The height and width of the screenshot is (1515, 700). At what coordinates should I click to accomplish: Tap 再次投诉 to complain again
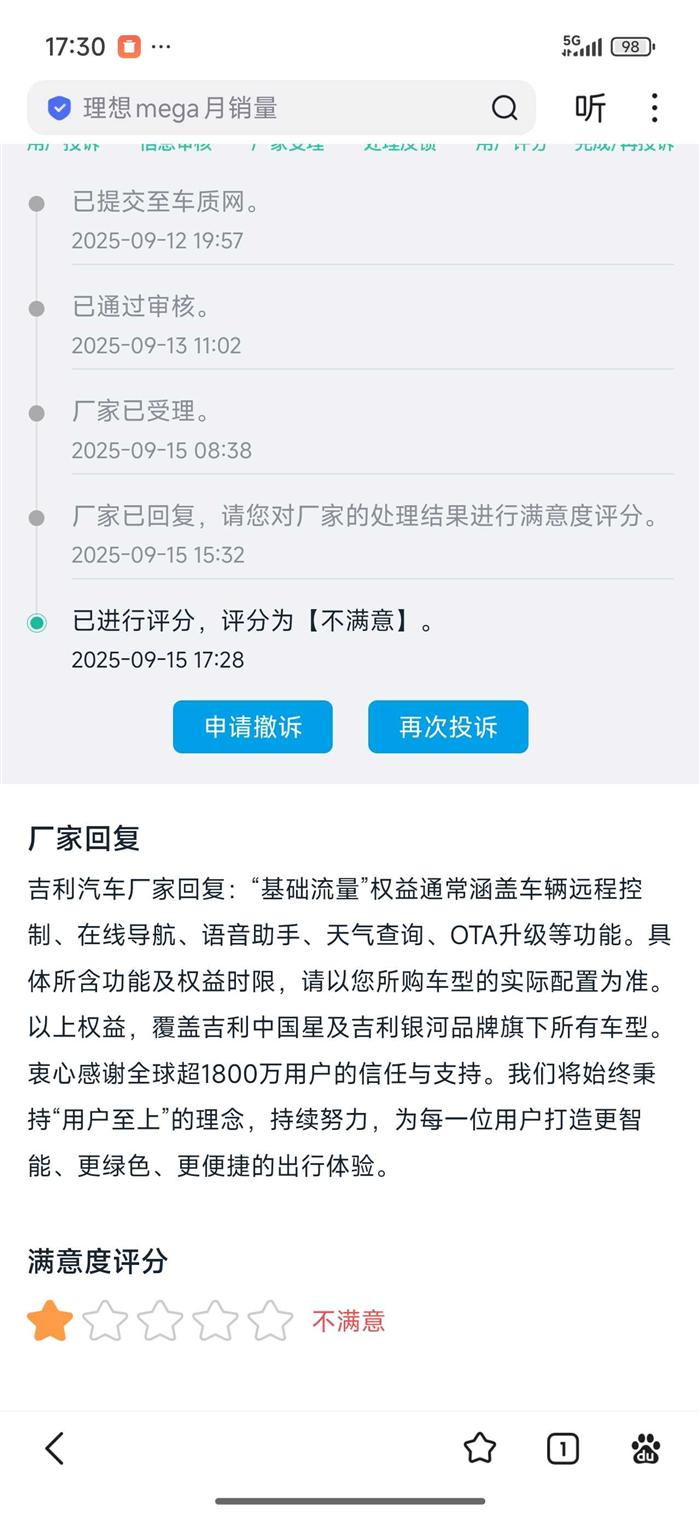click(x=448, y=727)
